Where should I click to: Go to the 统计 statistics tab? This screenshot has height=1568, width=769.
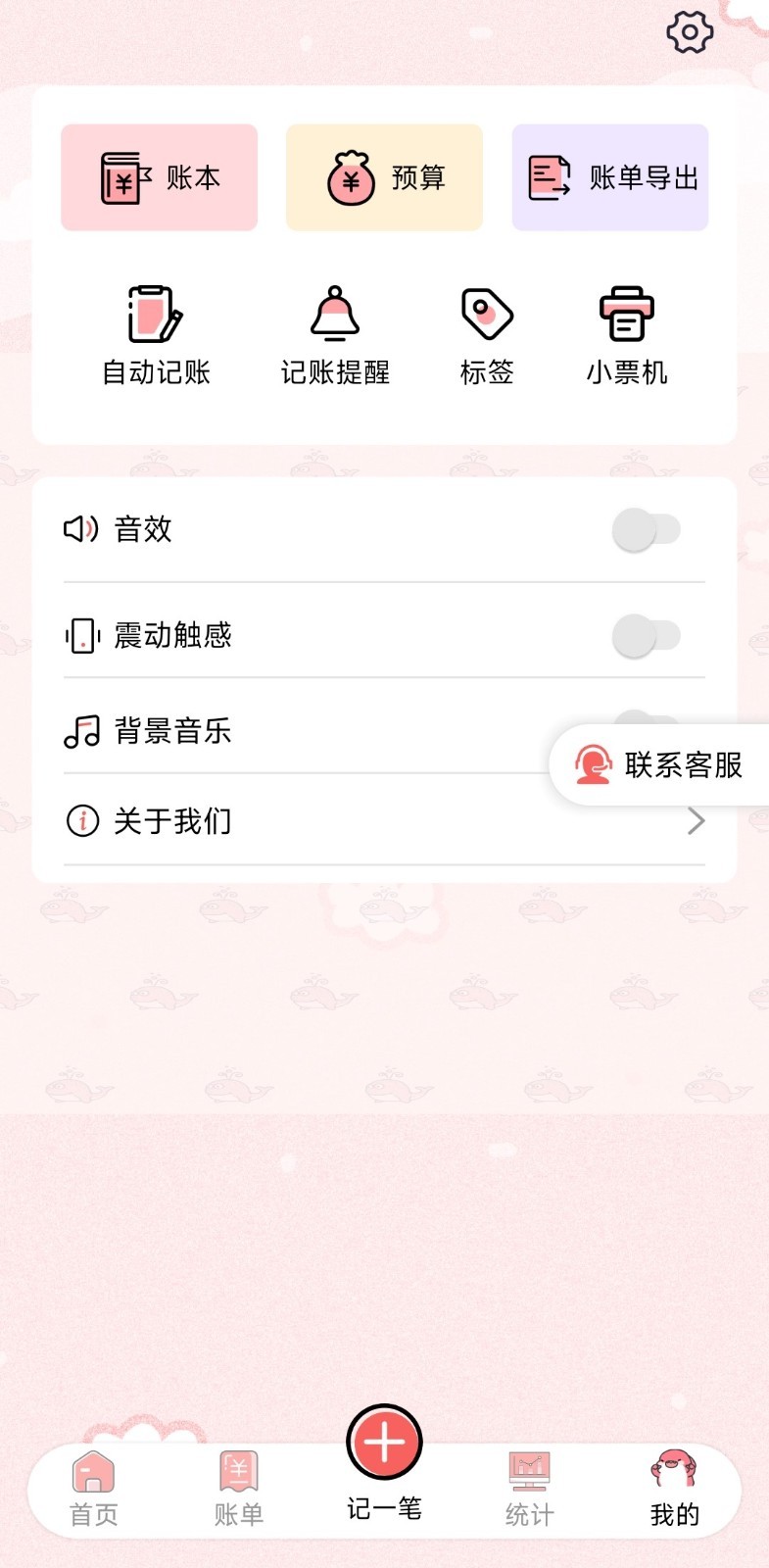coord(528,1485)
